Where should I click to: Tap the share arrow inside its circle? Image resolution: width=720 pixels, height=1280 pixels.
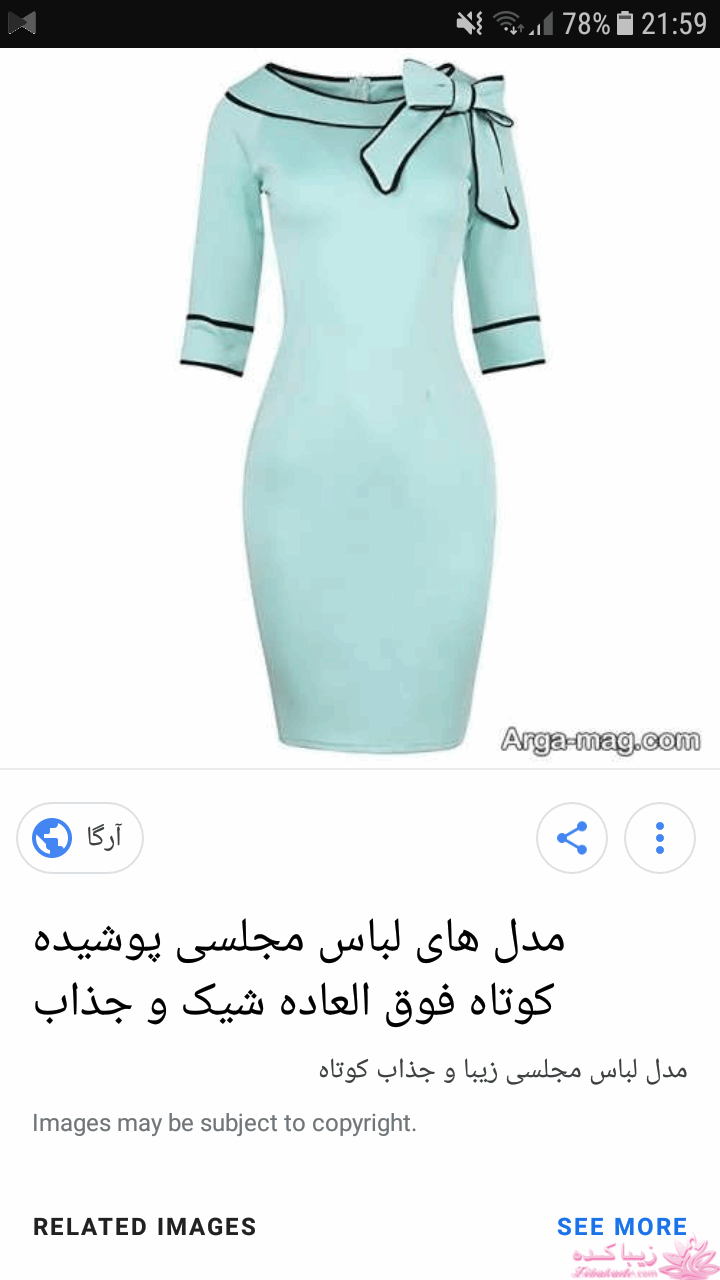click(572, 838)
